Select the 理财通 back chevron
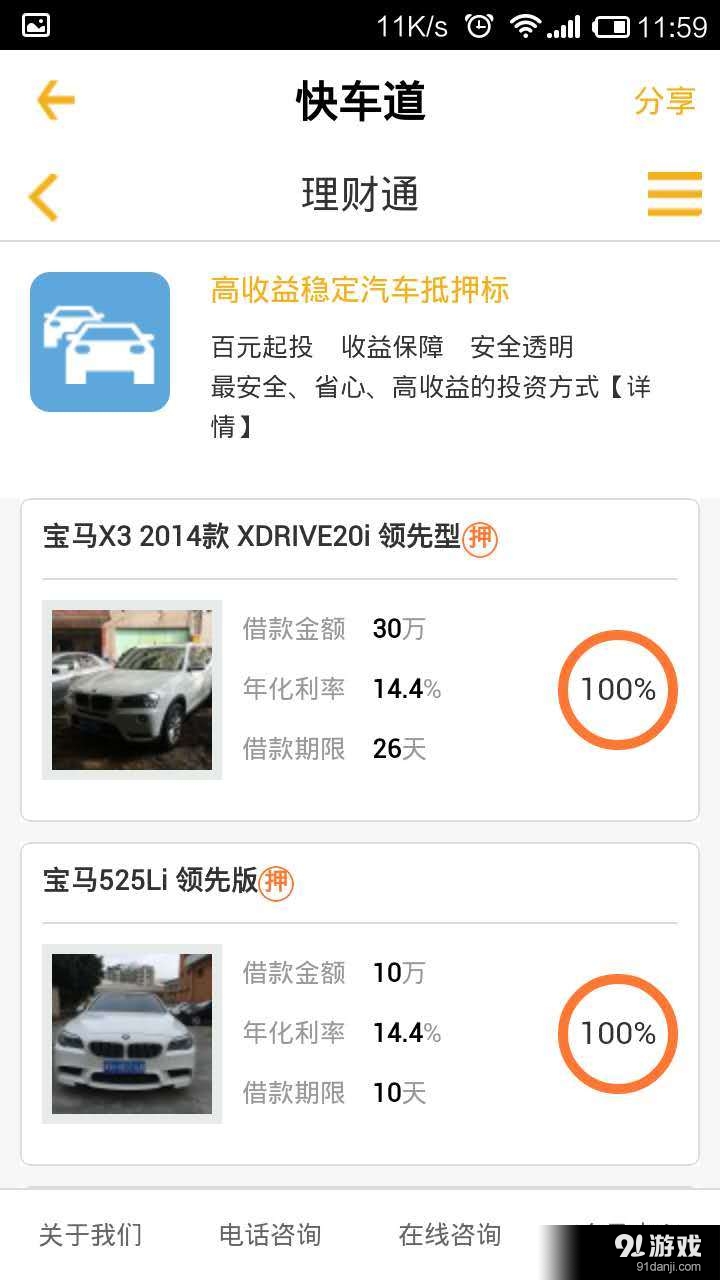The height and width of the screenshot is (1280, 720). click(42, 196)
